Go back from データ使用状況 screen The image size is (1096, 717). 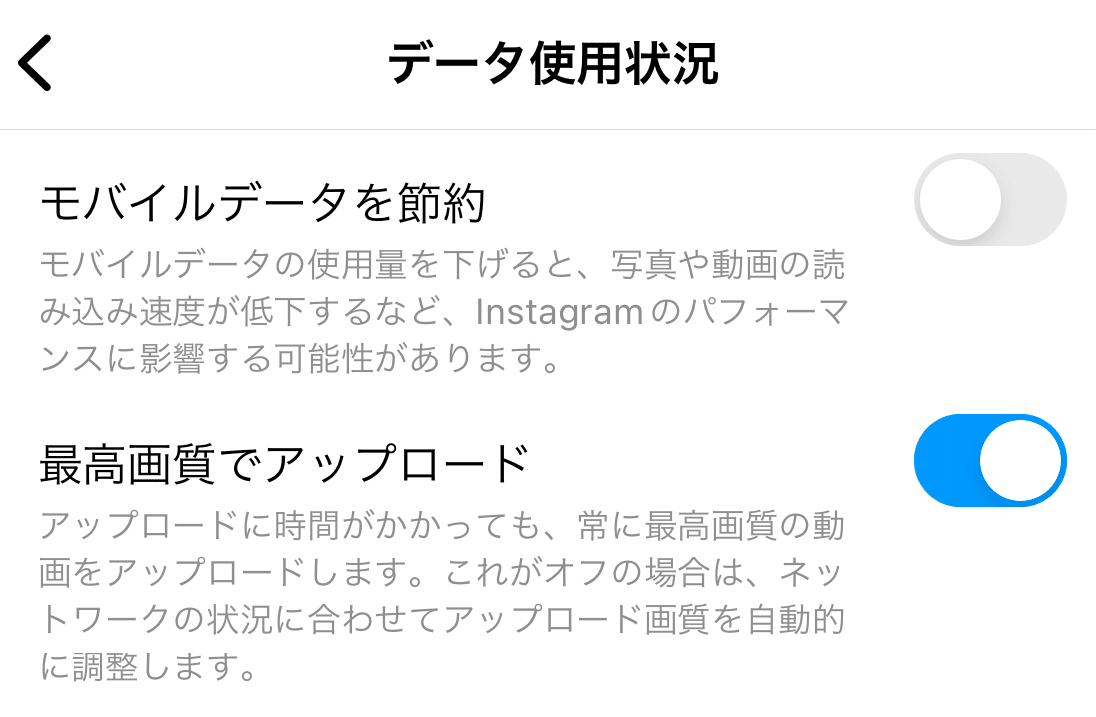point(36,63)
